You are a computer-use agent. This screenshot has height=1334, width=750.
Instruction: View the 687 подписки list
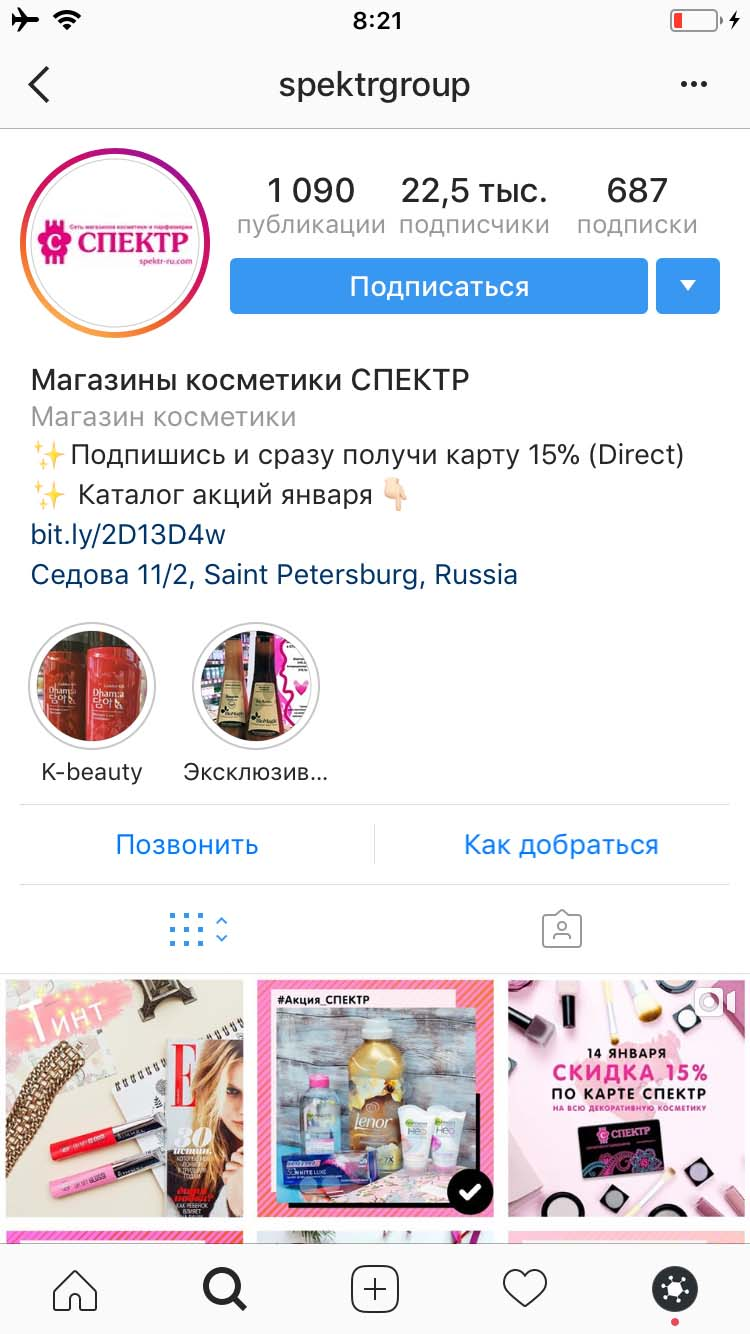point(637,206)
